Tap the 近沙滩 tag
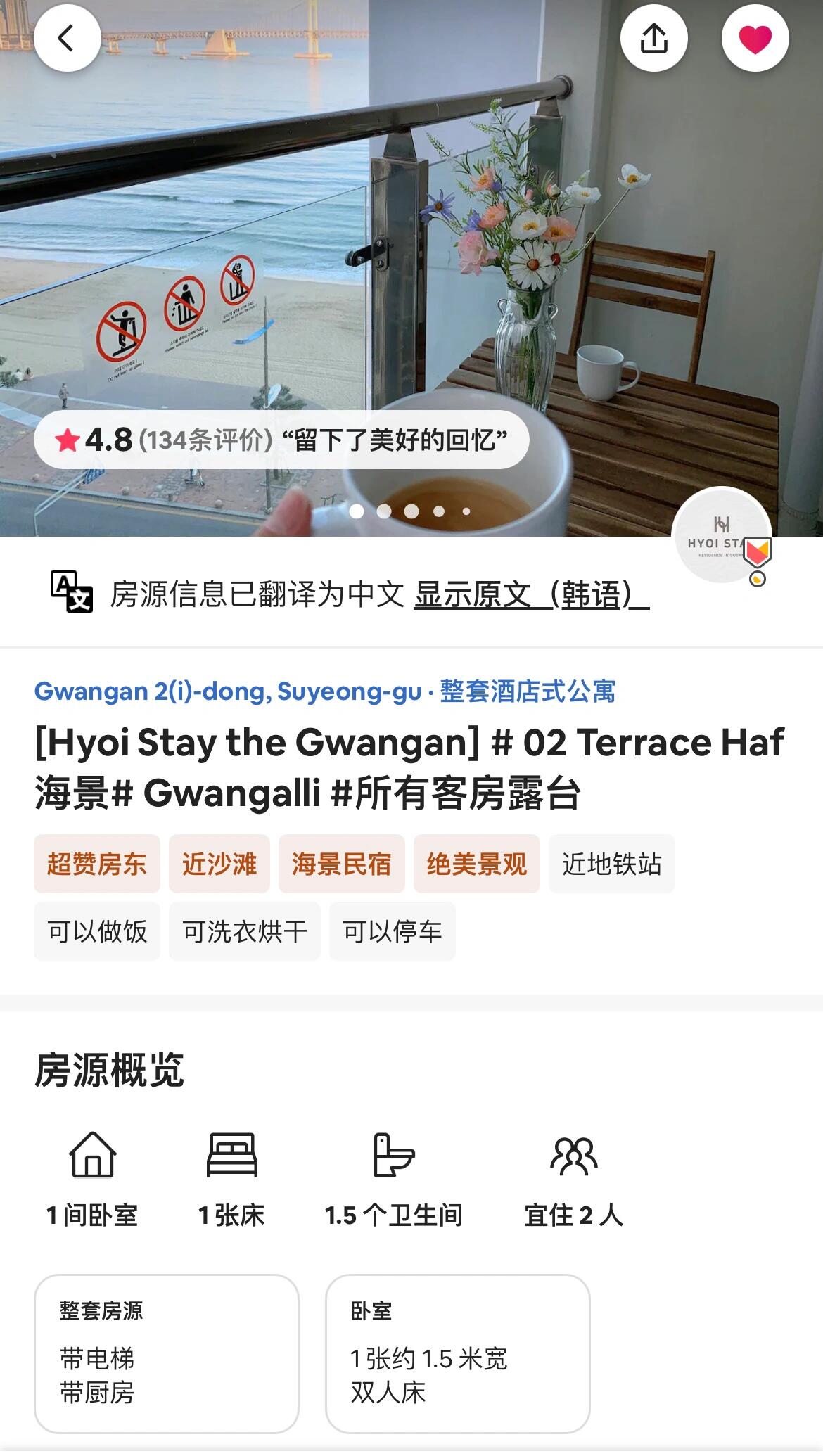Image resolution: width=823 pixels, height=1456 pixels. pos(219,864)
